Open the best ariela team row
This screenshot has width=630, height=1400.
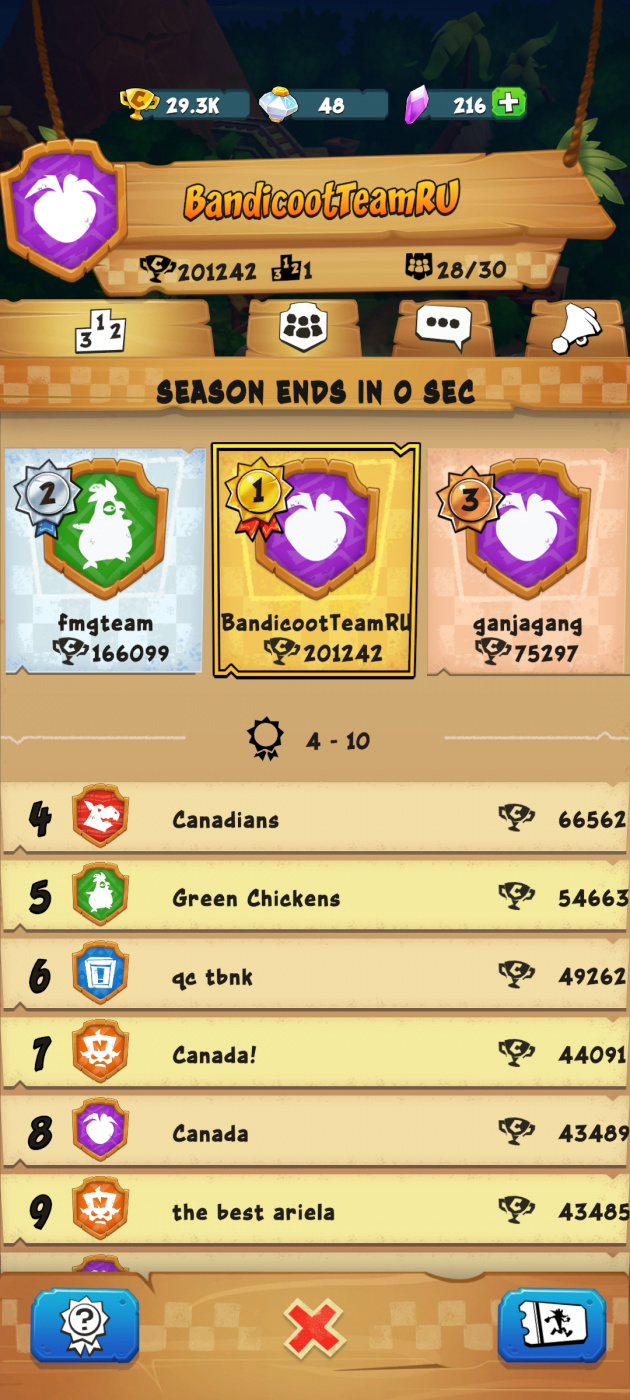point(315,1211)
